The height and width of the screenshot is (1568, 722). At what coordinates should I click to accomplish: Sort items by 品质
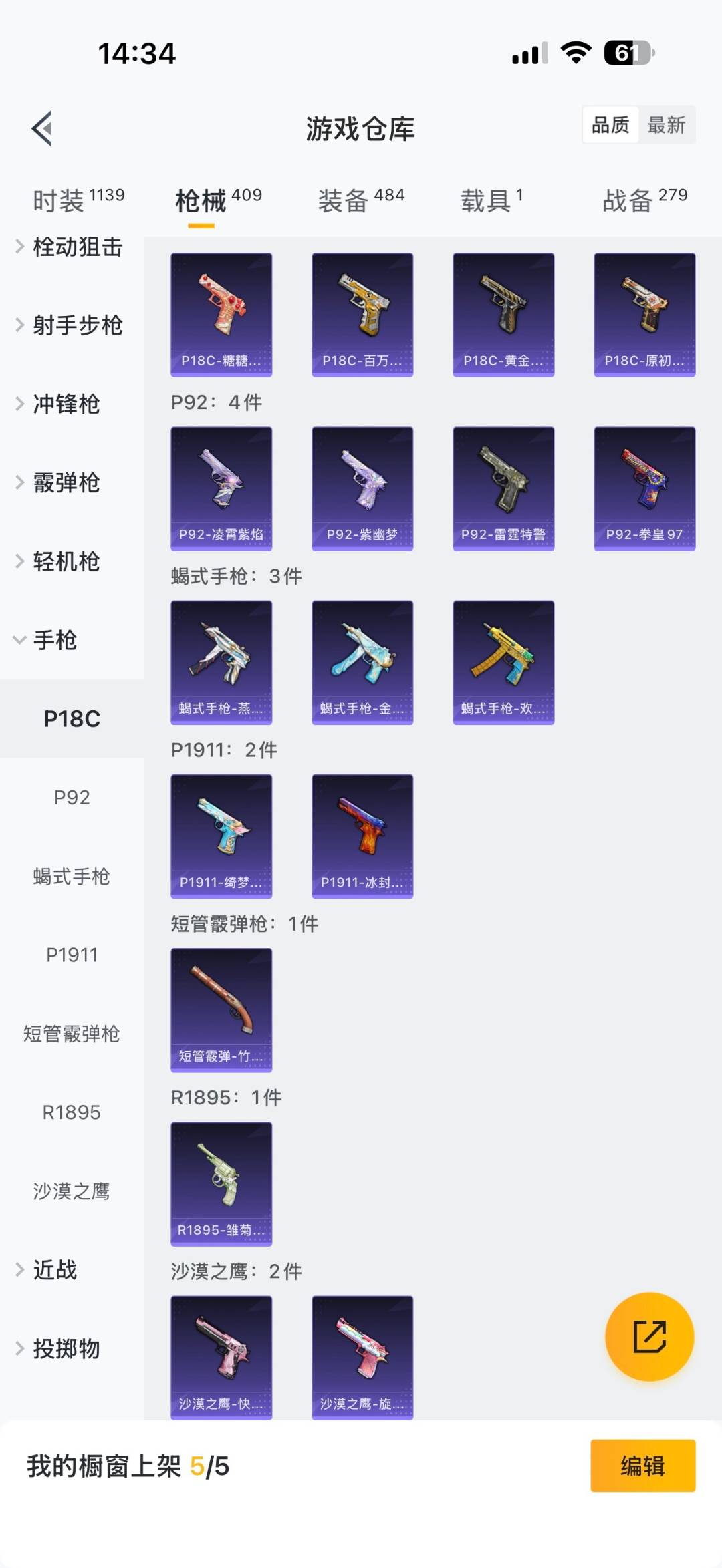click(x=610, y=125)
